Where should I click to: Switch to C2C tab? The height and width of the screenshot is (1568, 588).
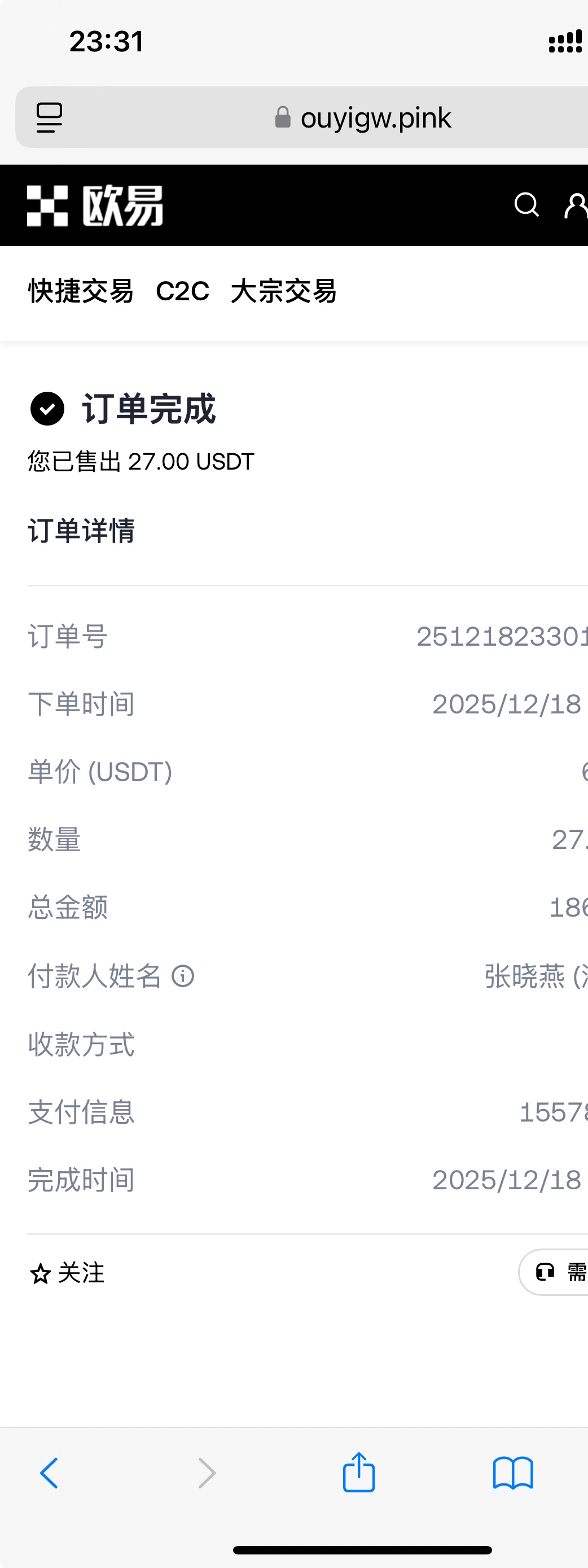[182, 291]
